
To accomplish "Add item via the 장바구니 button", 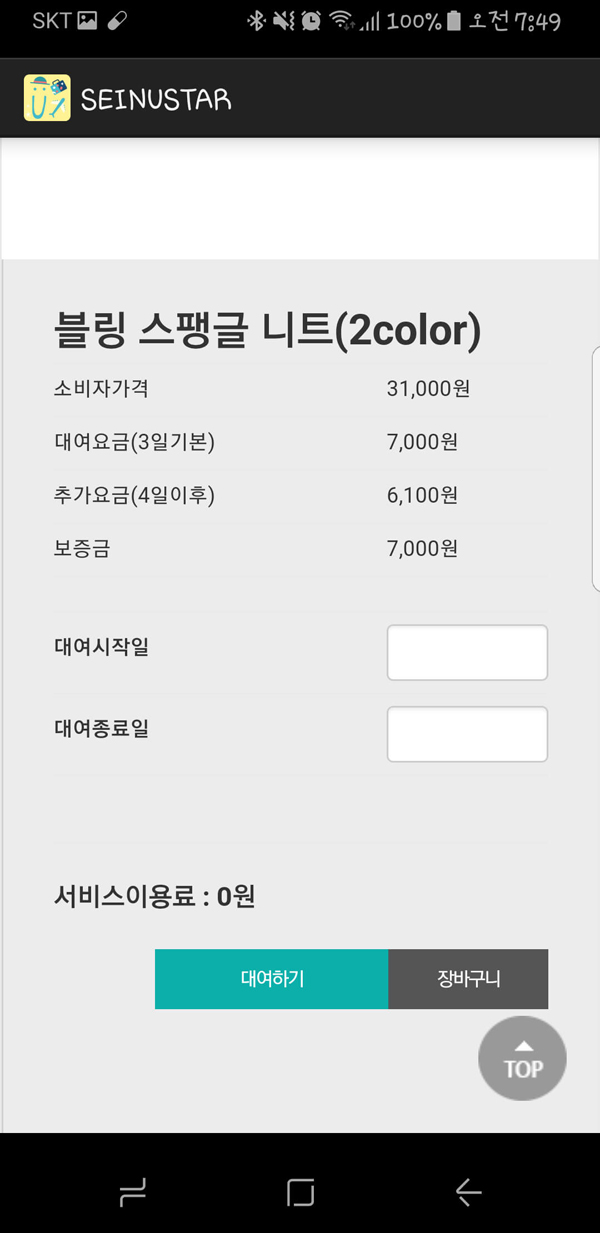I will [468, 979].
